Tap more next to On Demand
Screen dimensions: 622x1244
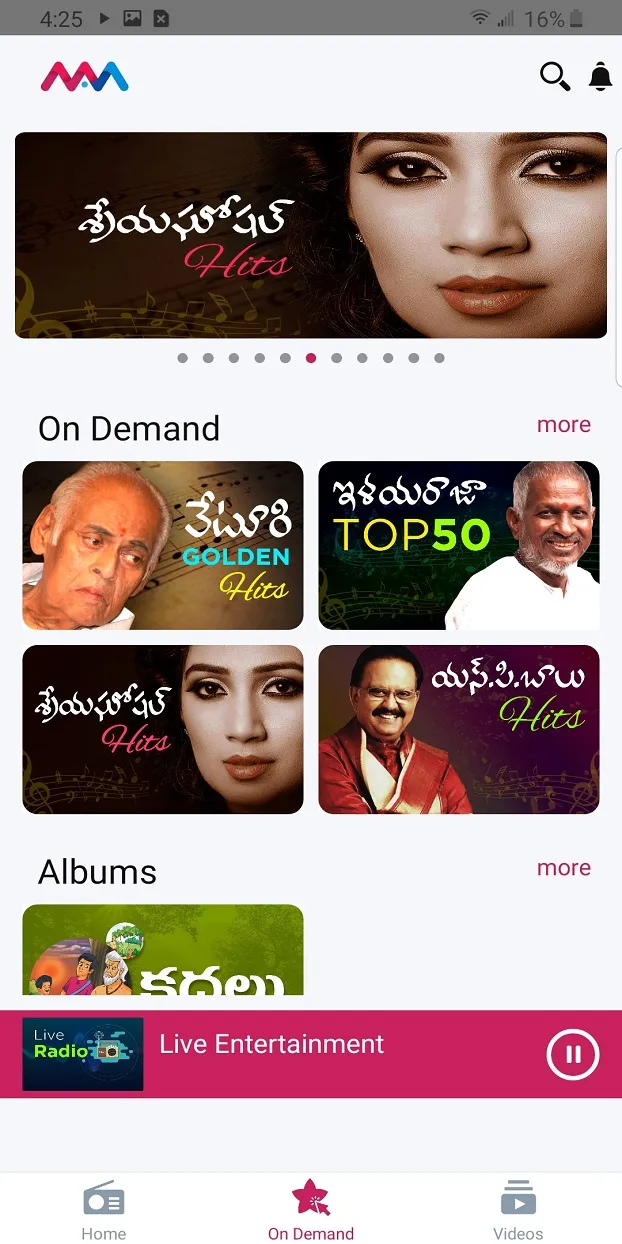point(564,424)
